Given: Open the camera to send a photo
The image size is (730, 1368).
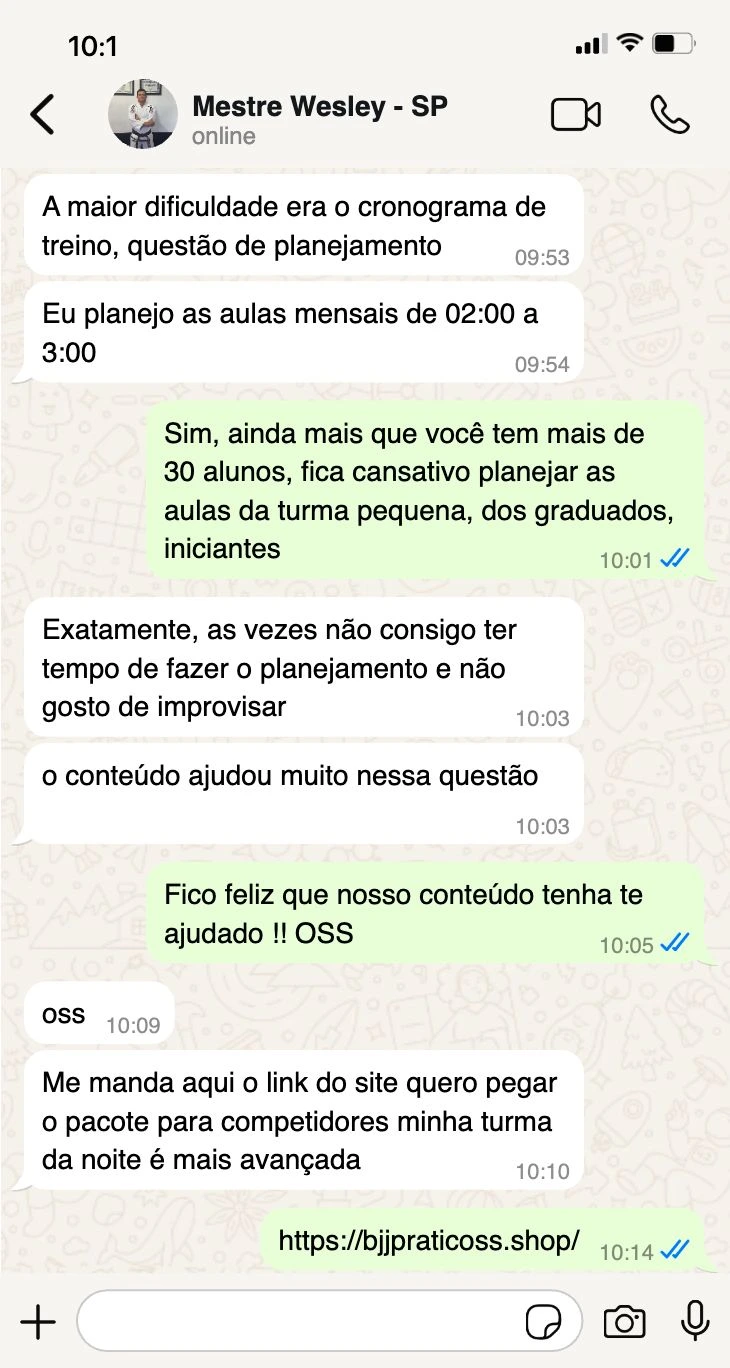Looking at the screenshot, I should 624,1322.
